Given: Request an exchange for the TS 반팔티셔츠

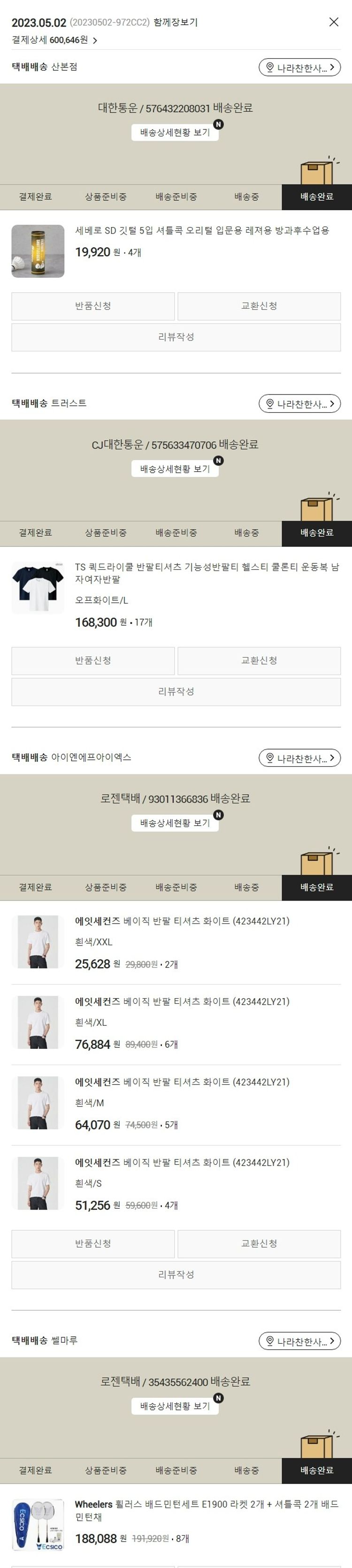Looking at the screenshot, I should click(x=259, y=660).
